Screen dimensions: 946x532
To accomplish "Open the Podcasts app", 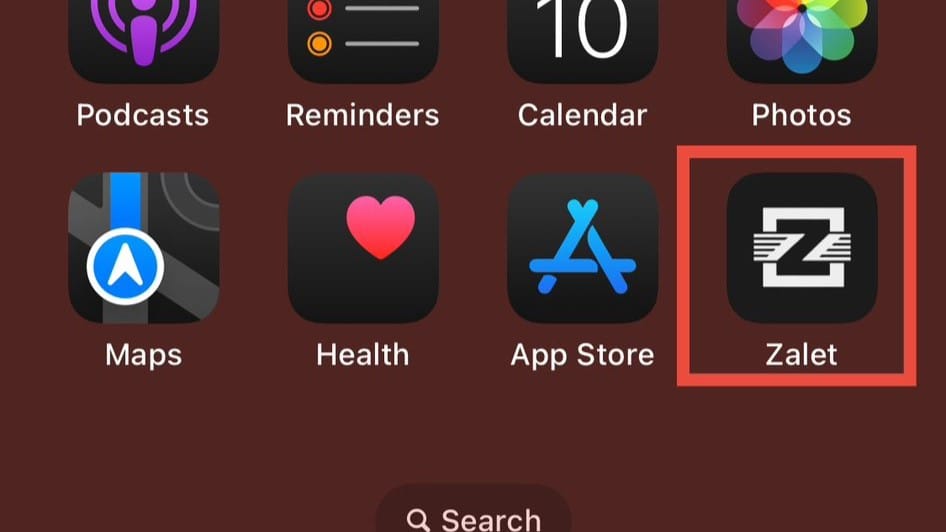I will (x=143, y=40).
